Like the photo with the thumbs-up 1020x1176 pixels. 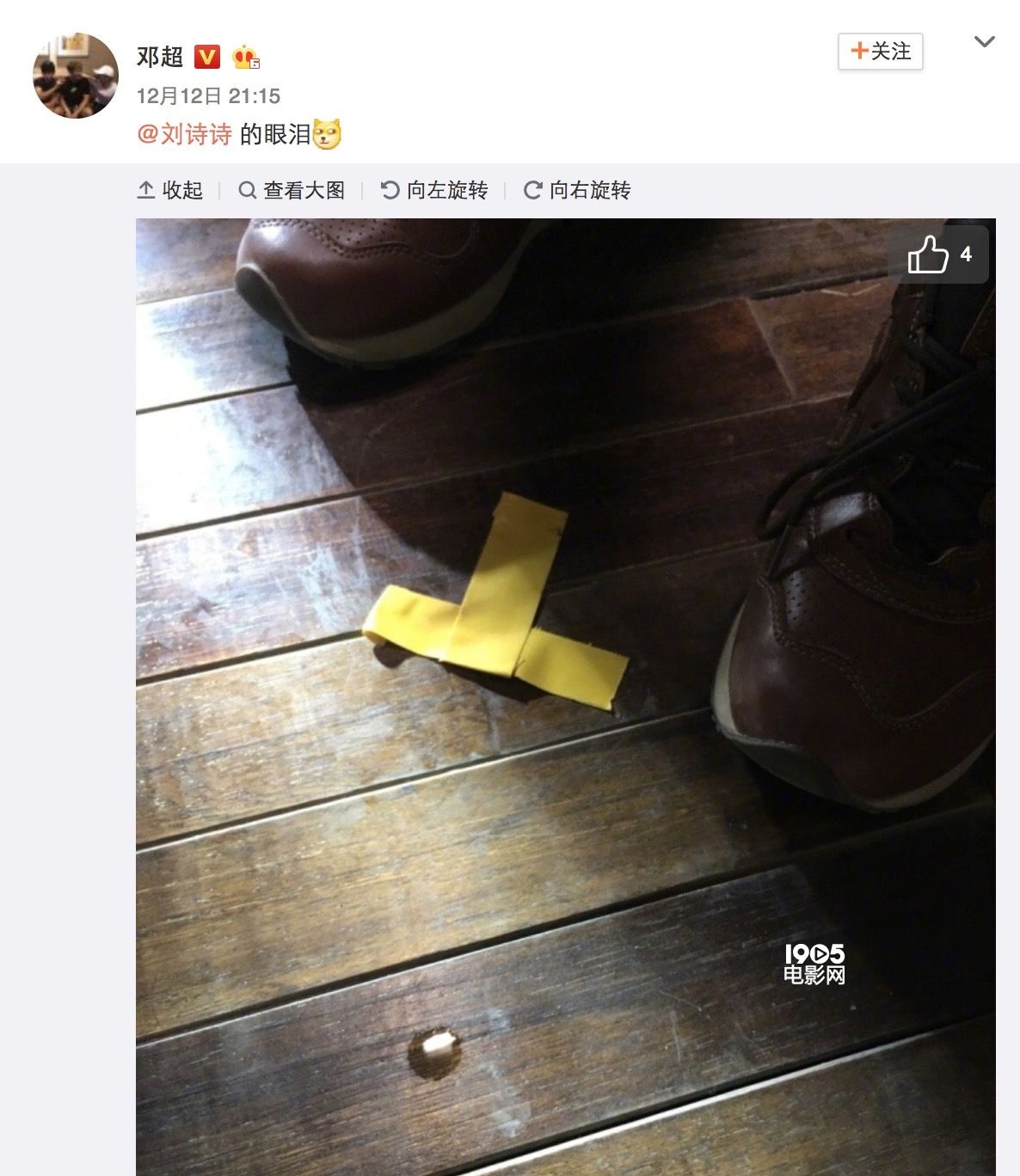[x=929, y=254]
